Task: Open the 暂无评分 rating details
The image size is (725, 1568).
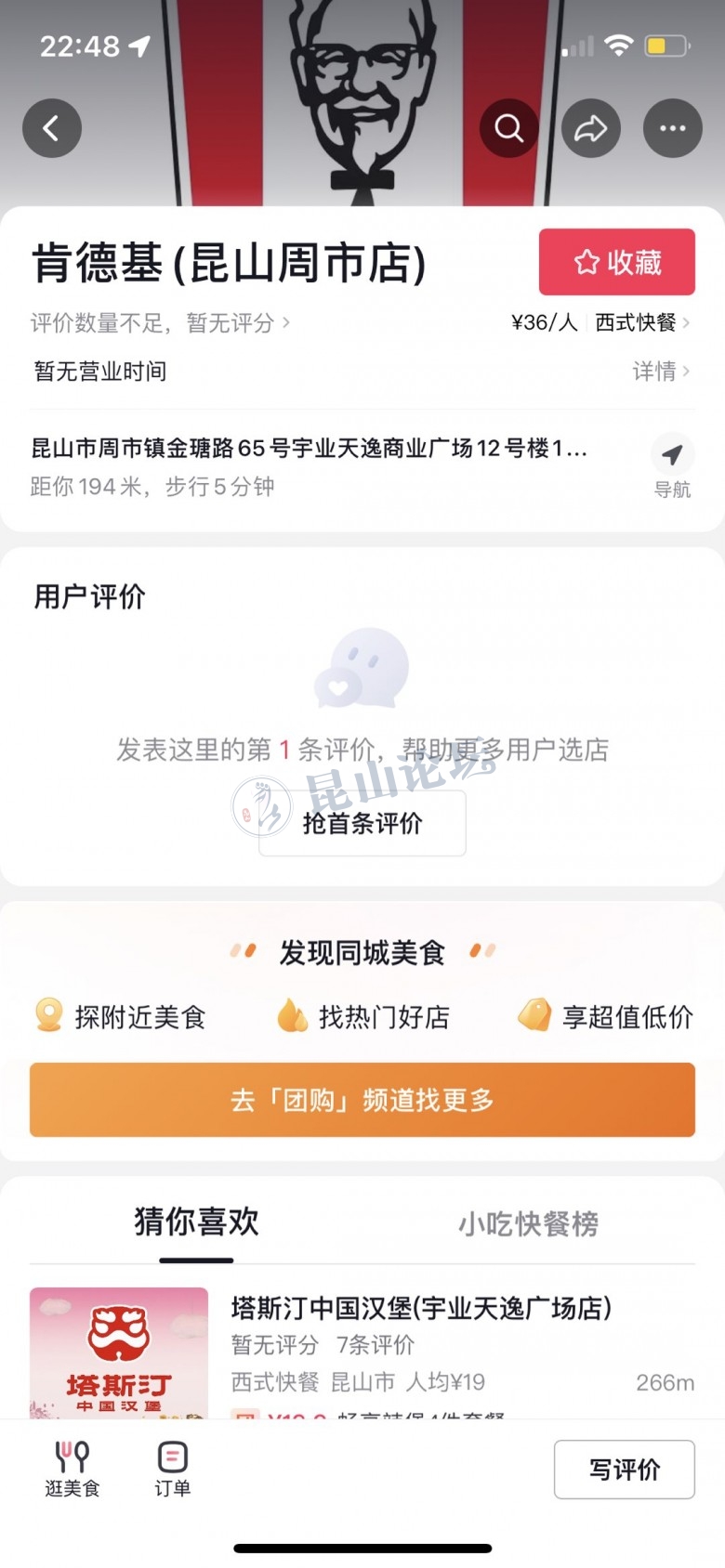Action: pos(160,323)
